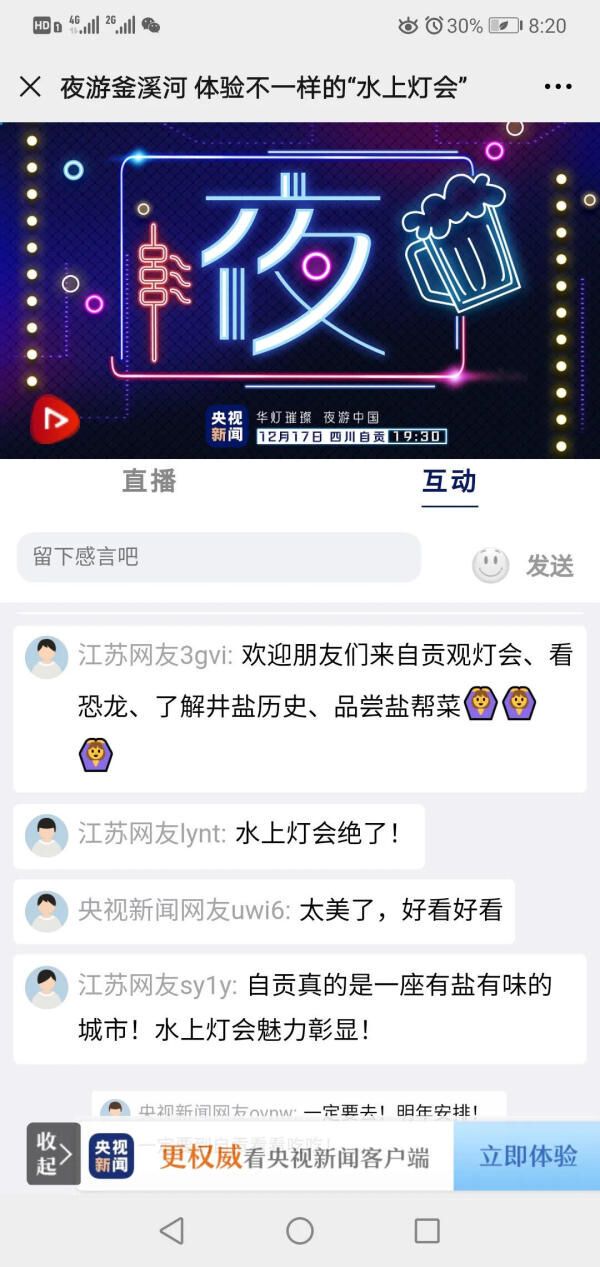The image size is (600, 1267).
Task: Close the web page with the X
Action: [30, 87]
